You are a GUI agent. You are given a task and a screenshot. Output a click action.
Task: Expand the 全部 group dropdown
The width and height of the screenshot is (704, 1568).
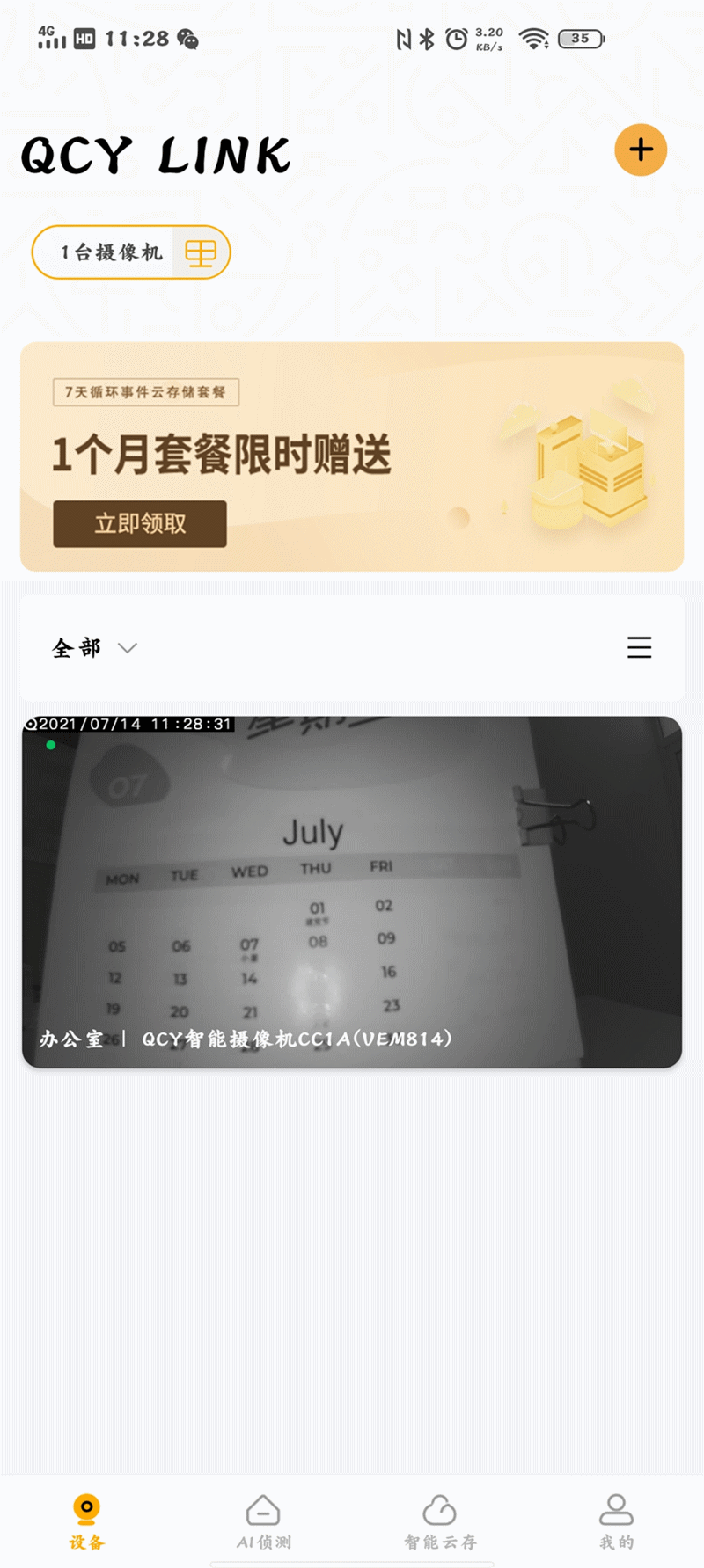[x=95, y=648]
